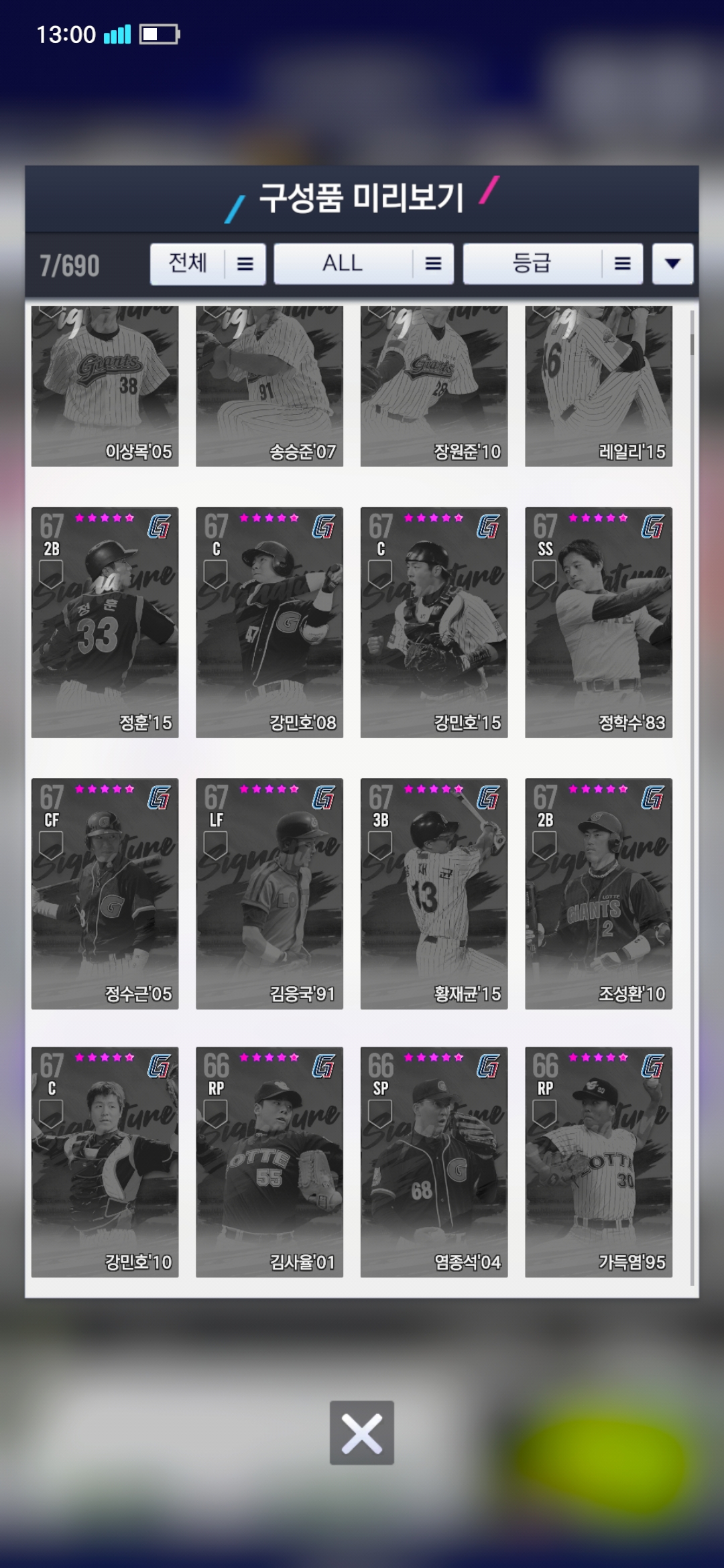Open the 김응국'91 LF card
The height and width of the screenshot is (1568, 724).
pos(269,893)
